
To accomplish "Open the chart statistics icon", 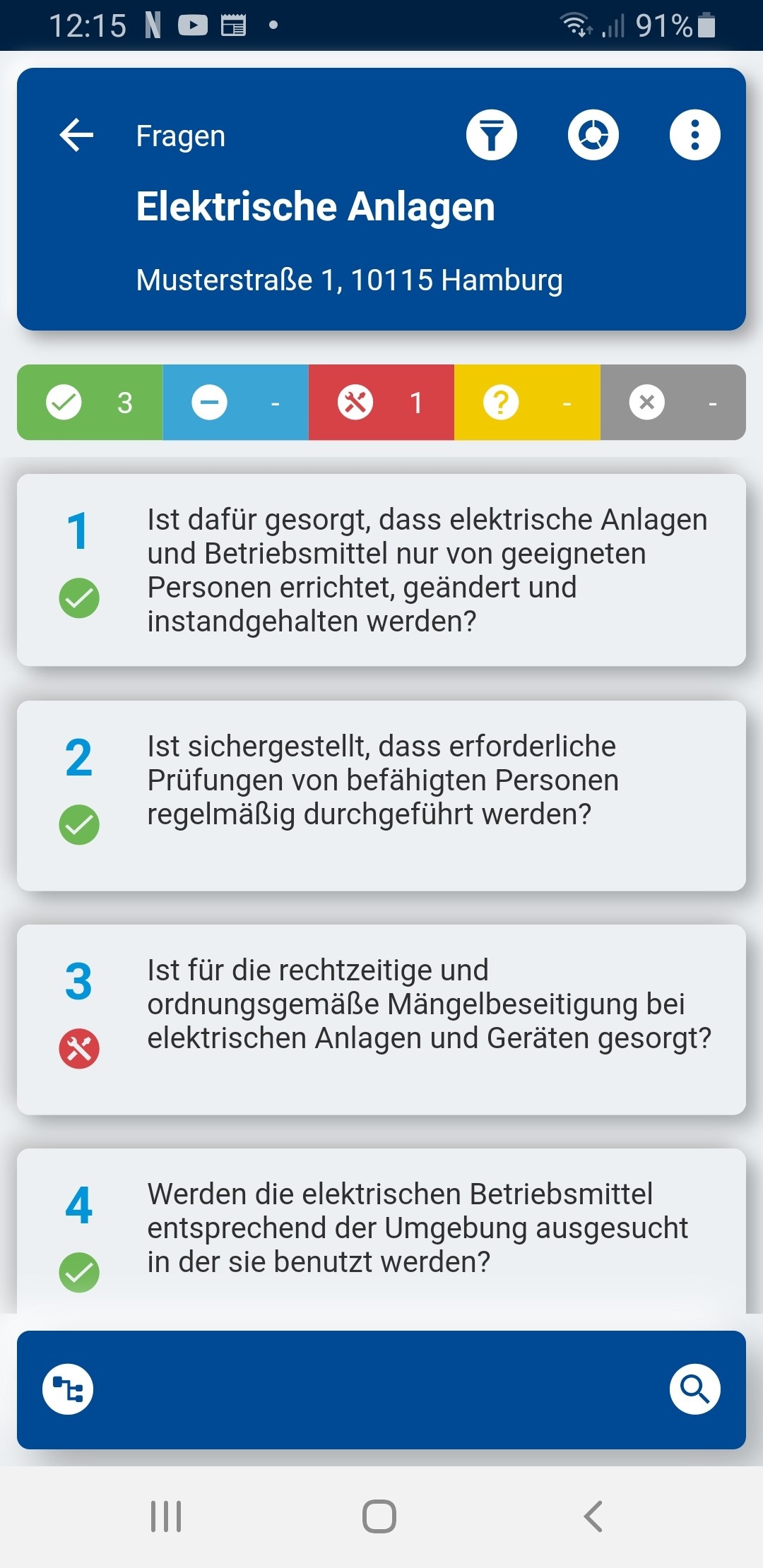I will coord(593,135).
